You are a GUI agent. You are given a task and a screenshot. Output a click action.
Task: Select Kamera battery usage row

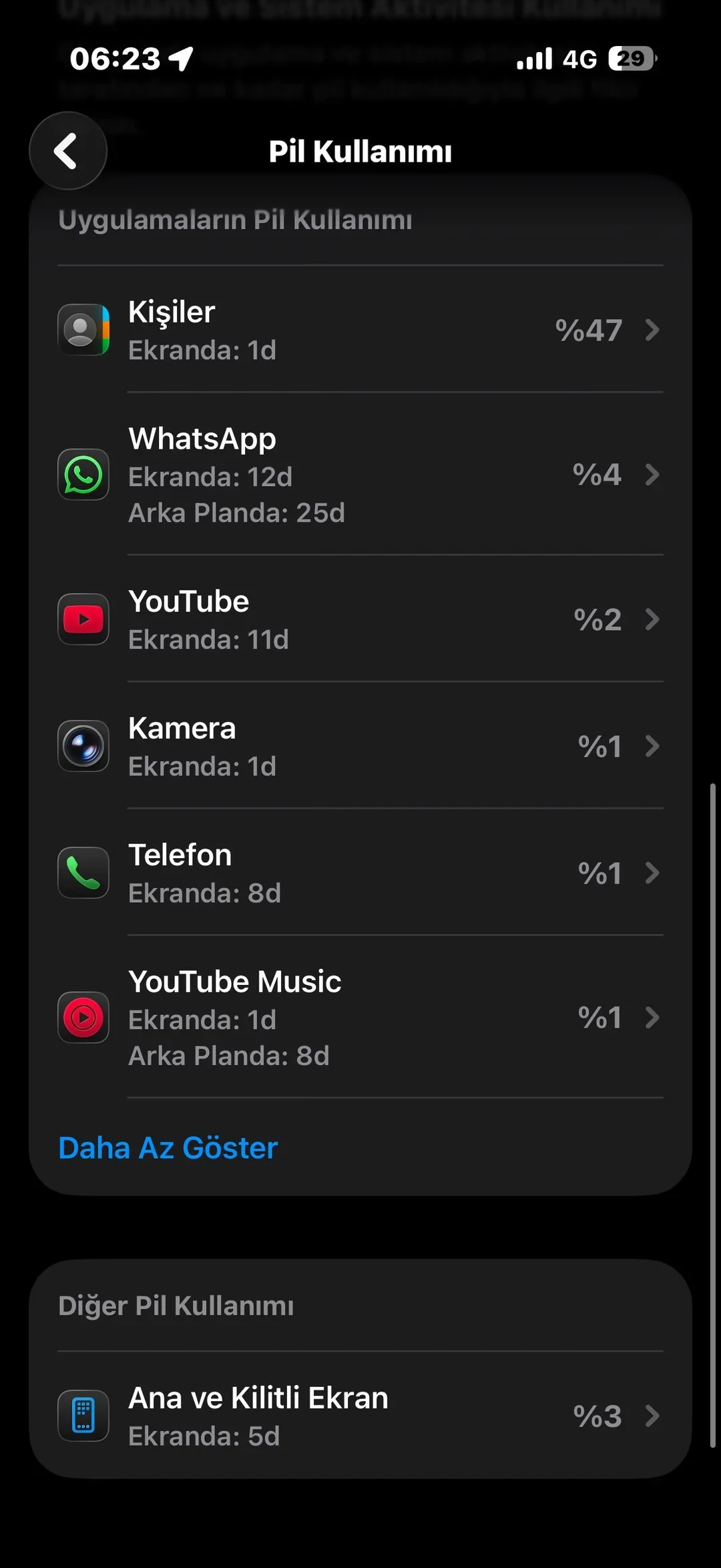click(x=360, y=746)
